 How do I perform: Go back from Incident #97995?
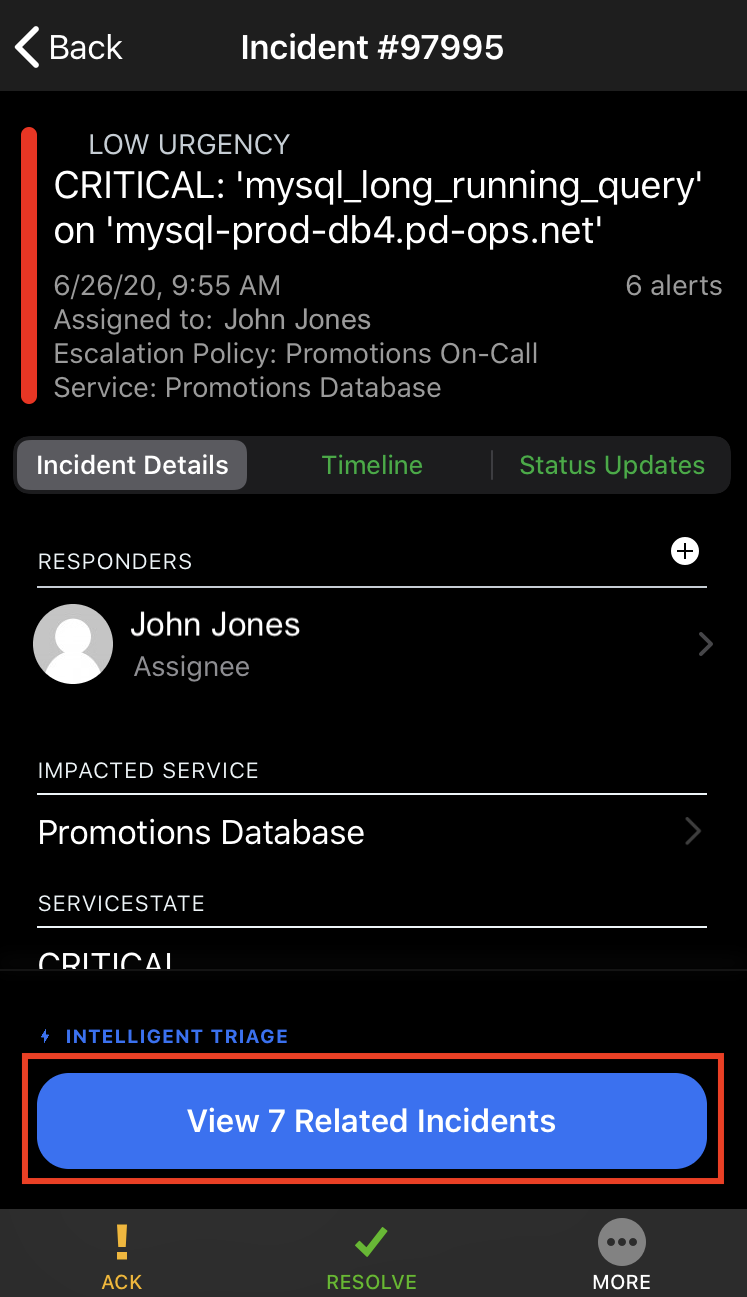(67, 47)
